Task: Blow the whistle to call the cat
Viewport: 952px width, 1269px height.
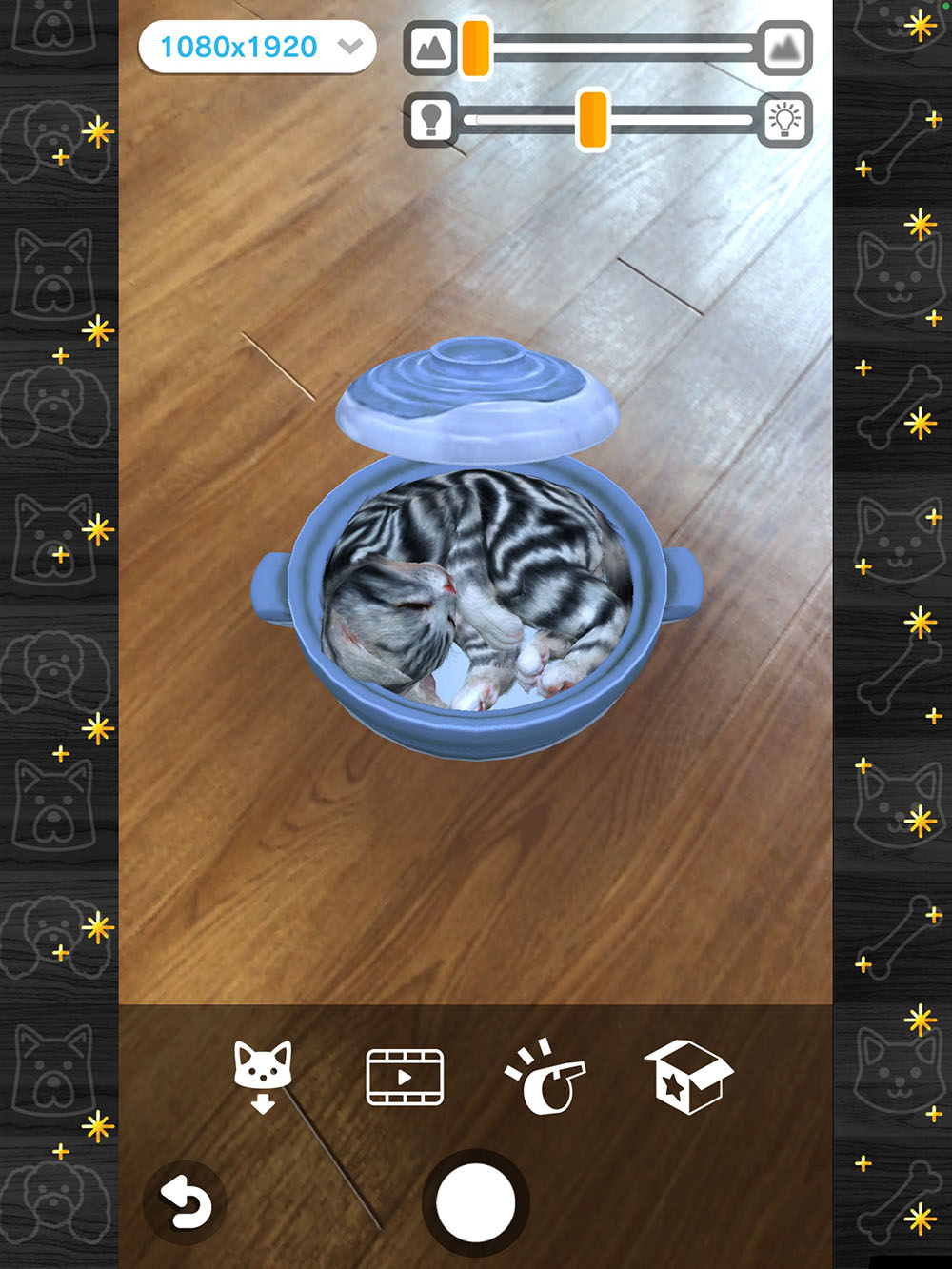Action: pyautogui.click(x=545, y=1077)
